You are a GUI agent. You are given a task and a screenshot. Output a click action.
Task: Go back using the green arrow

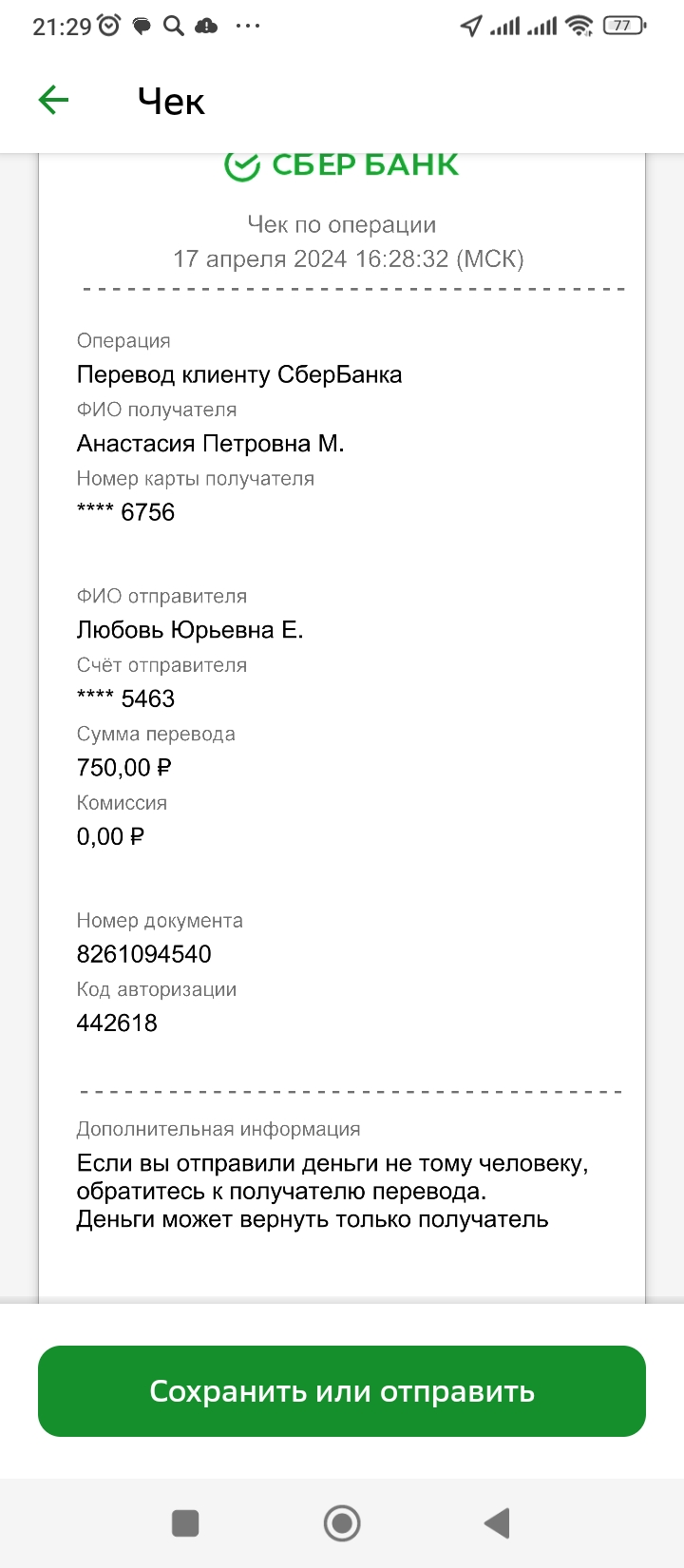tap(53, 100)
